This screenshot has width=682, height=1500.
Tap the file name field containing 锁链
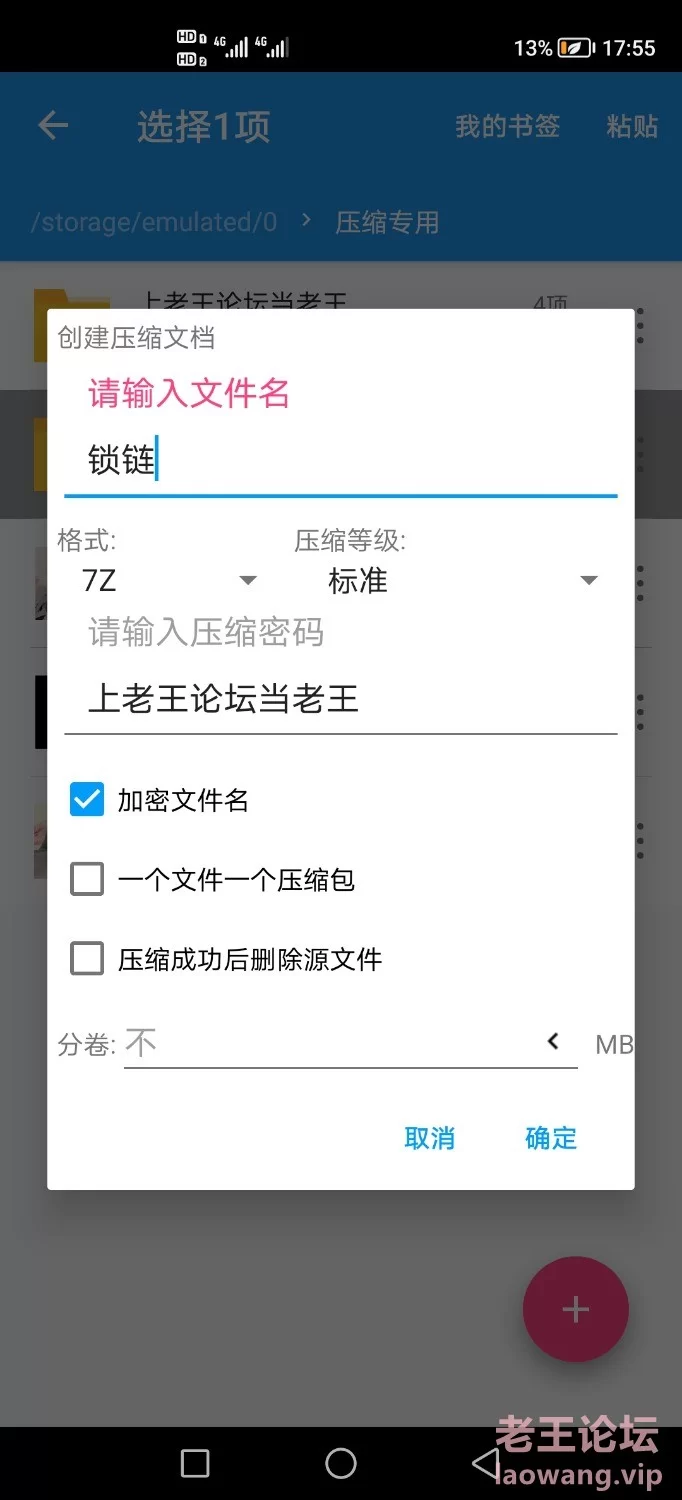340,462
